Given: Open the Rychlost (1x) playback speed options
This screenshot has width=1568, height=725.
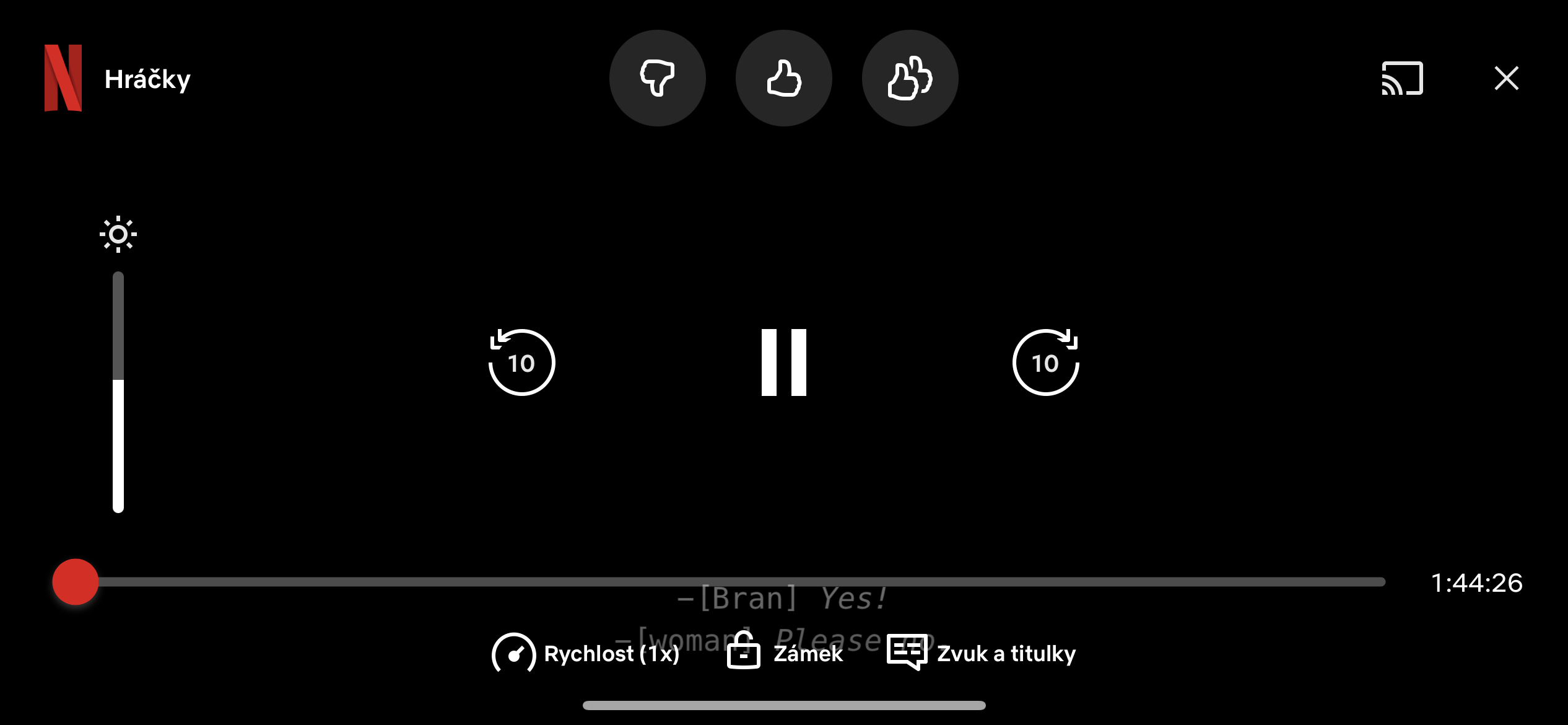Looking at the screenshot, I should [586, 653].
